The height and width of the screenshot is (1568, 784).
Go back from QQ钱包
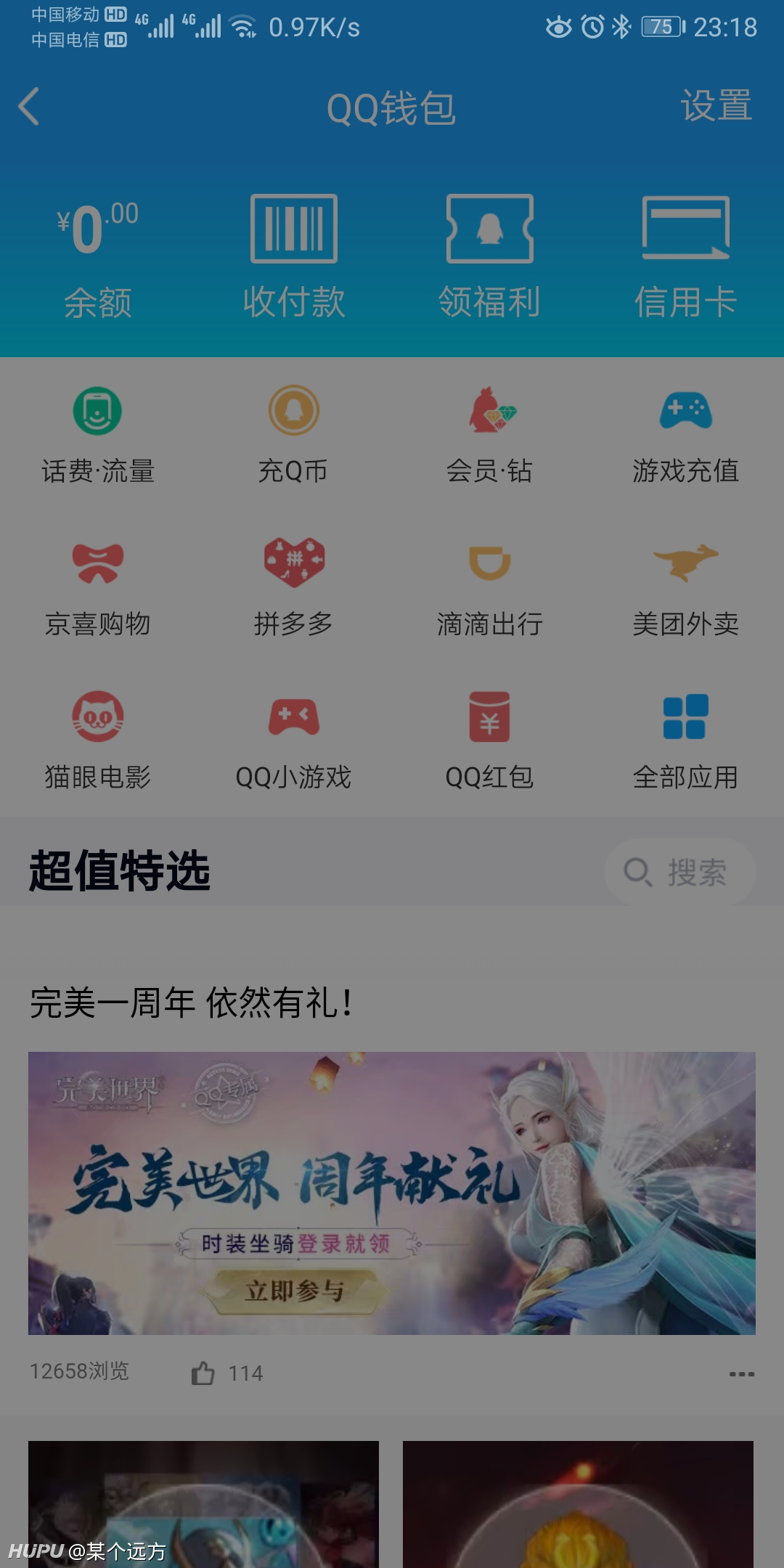[x=29, y=107]
